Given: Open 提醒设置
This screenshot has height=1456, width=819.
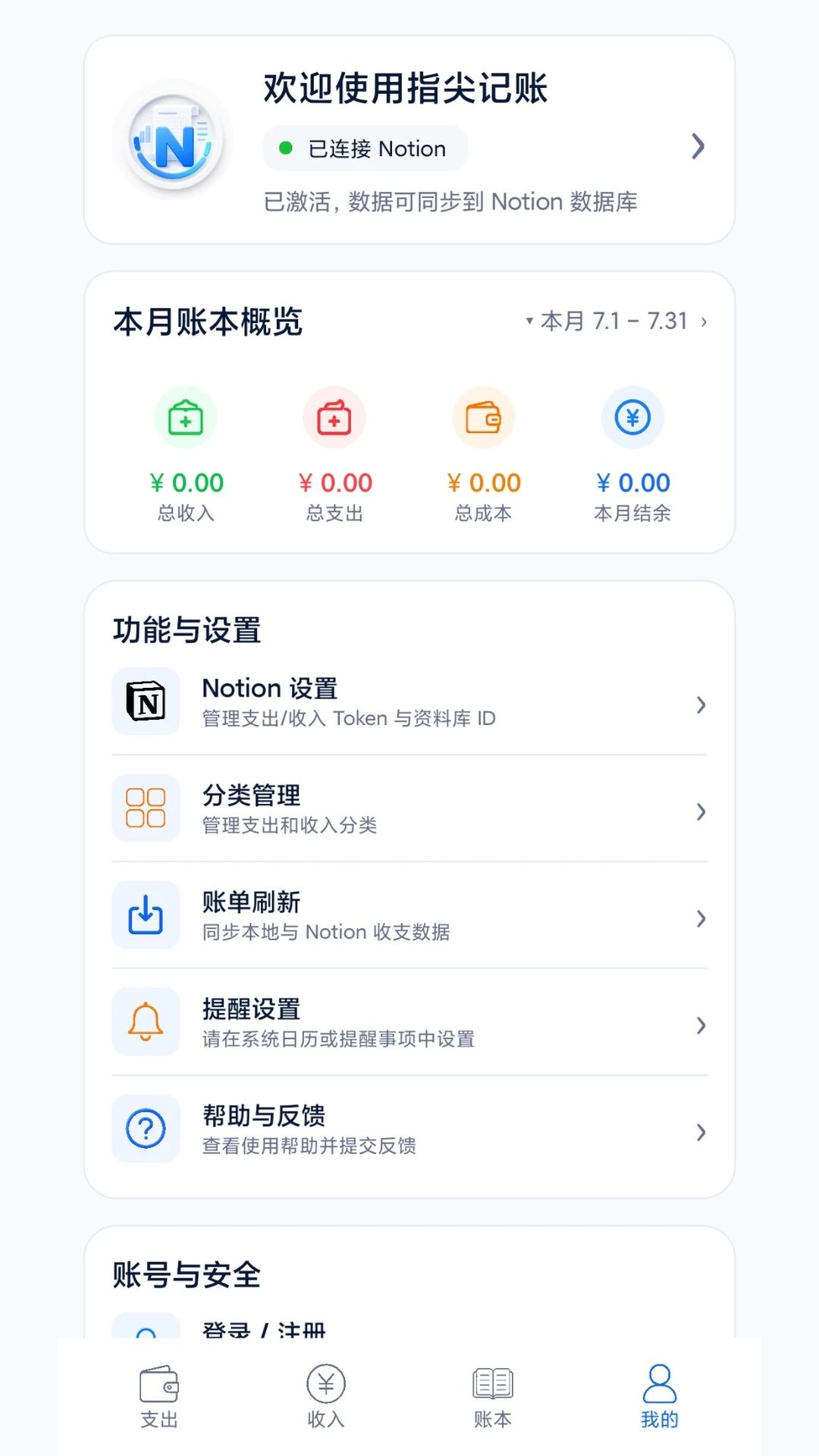Looking at the screenshot, I should tap(409, 1023).
